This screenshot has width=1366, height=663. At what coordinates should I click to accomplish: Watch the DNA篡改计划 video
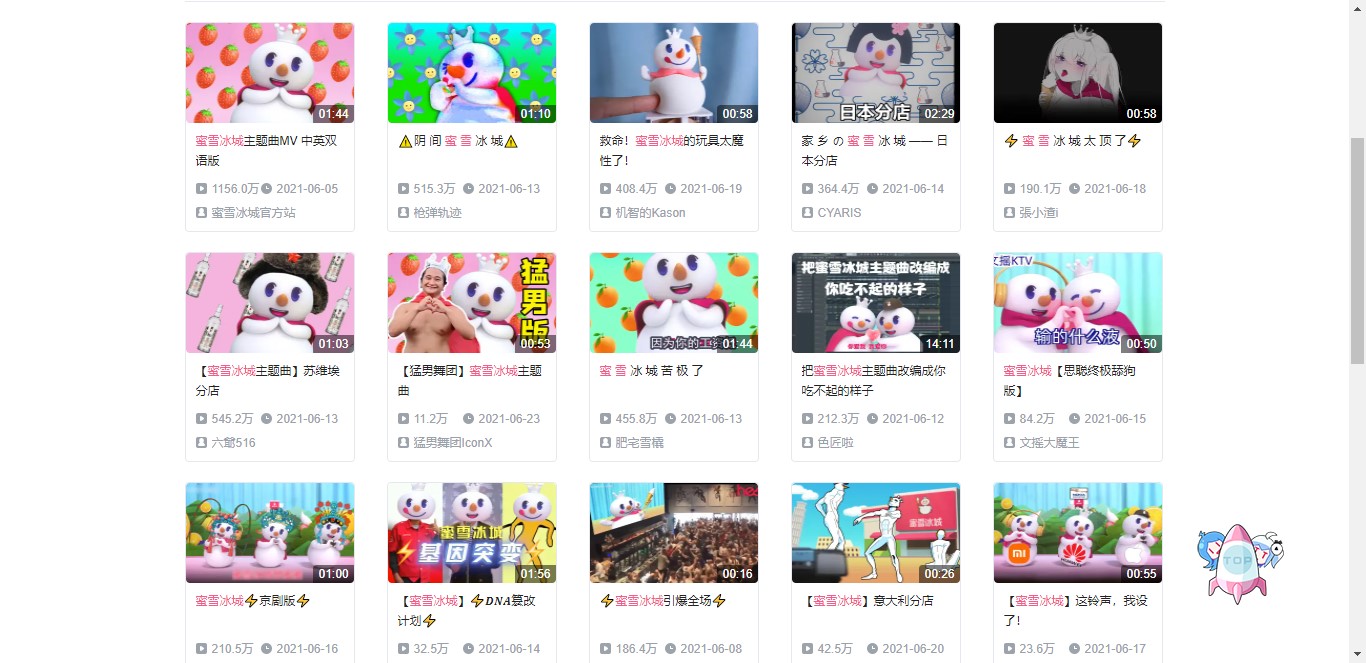click(x=471, y=533)
